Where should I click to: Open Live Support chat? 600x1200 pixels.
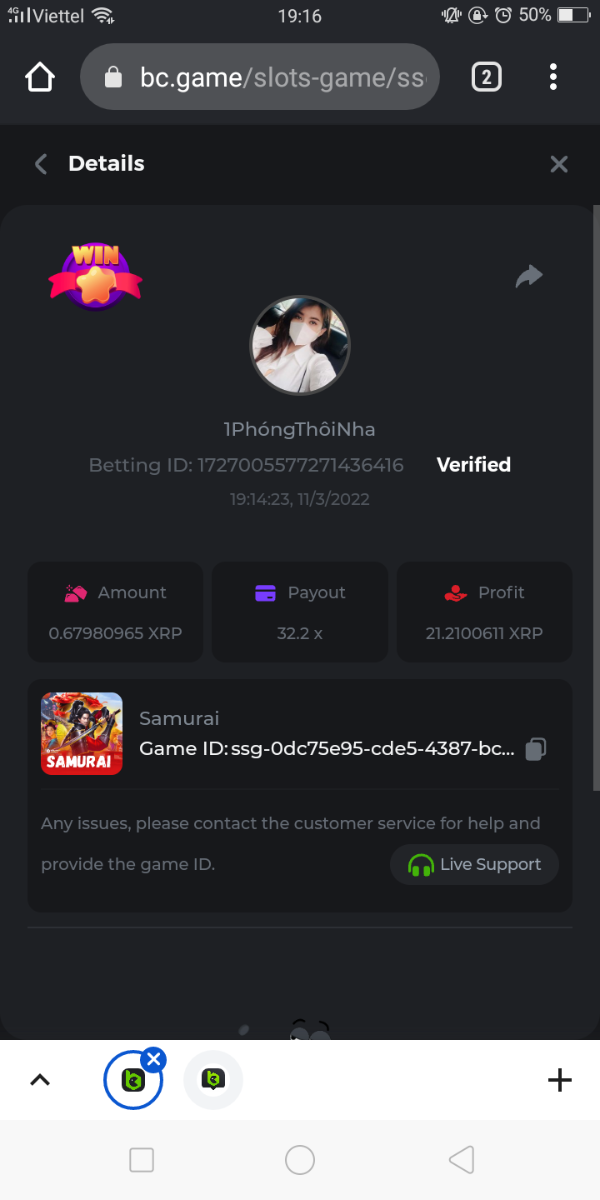(x=474, y=865)
